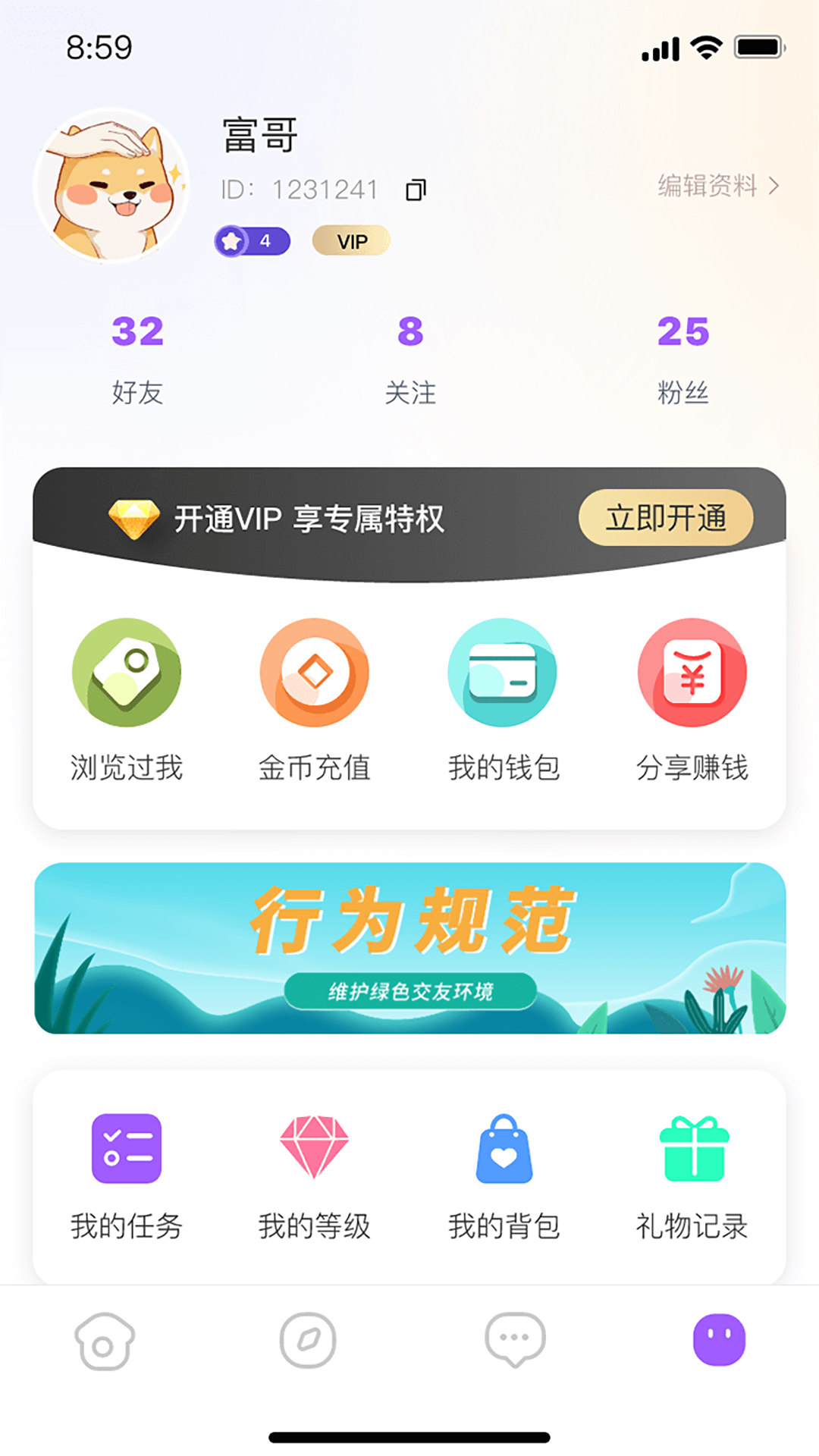Select the purple profile tab
819x1456 pixels.
click(719, 1340)
